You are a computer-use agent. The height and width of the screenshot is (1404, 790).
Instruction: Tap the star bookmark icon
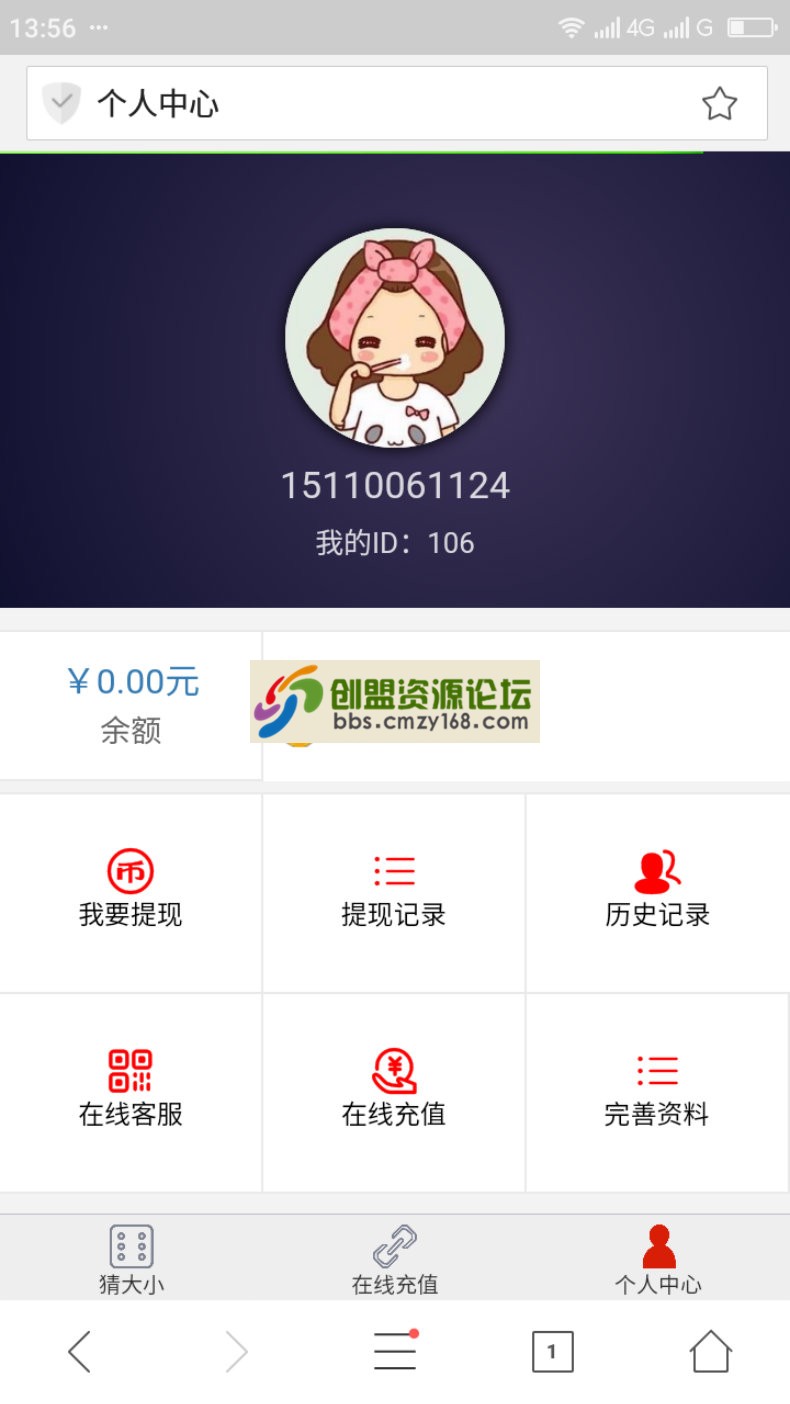[x=720, y=102]
